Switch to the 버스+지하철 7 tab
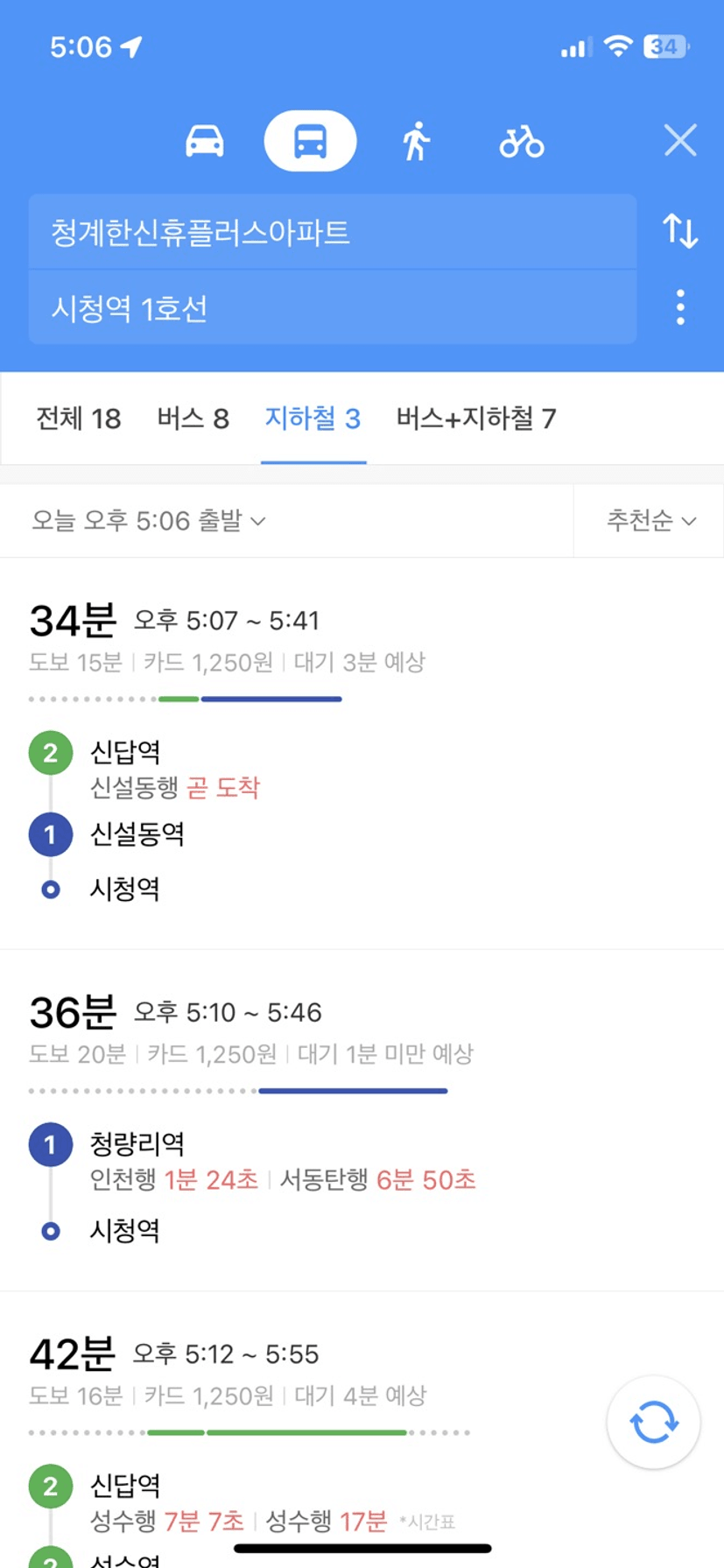 [x=476, y=418]
